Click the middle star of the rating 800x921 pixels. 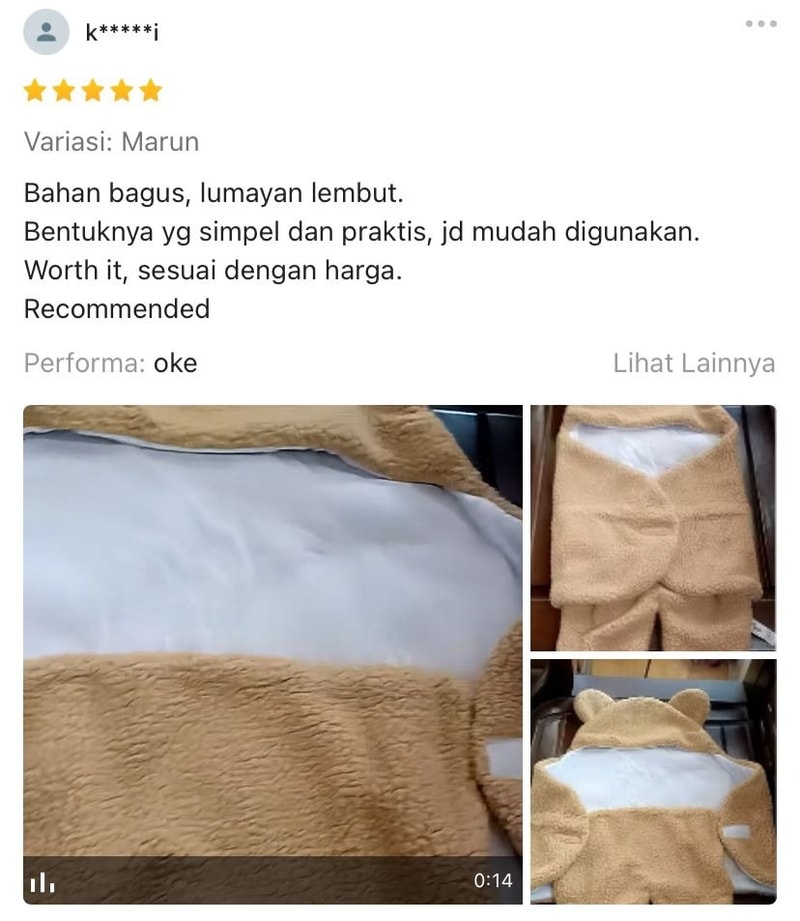(92, 91)
